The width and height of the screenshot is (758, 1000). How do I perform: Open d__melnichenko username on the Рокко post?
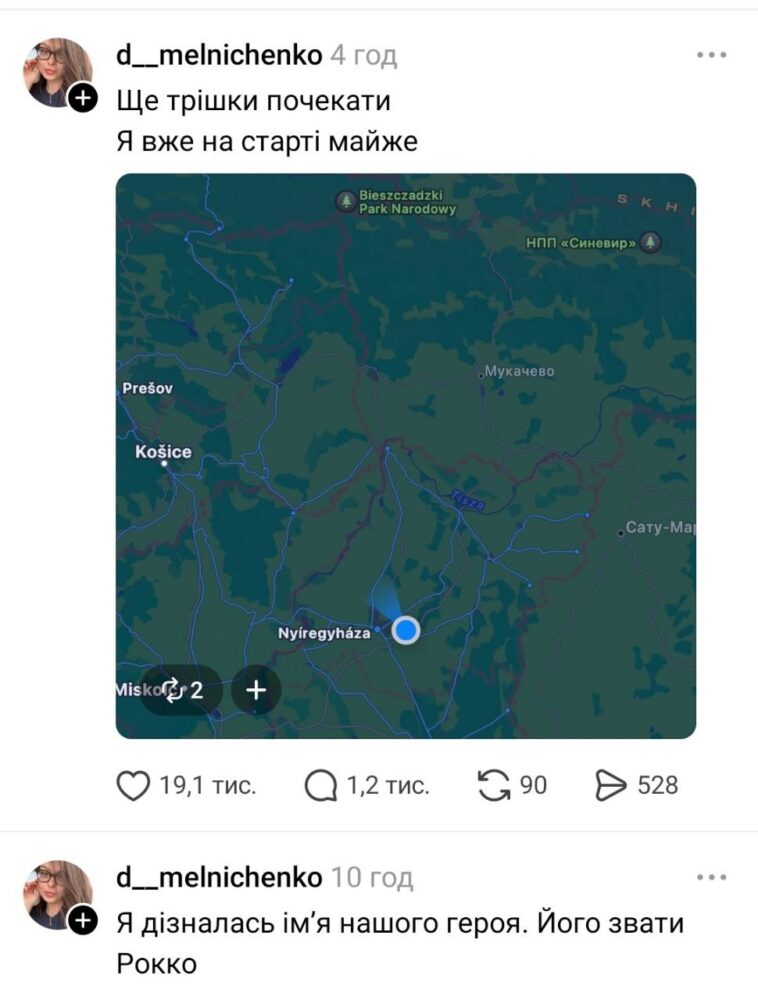click(219, 878)
